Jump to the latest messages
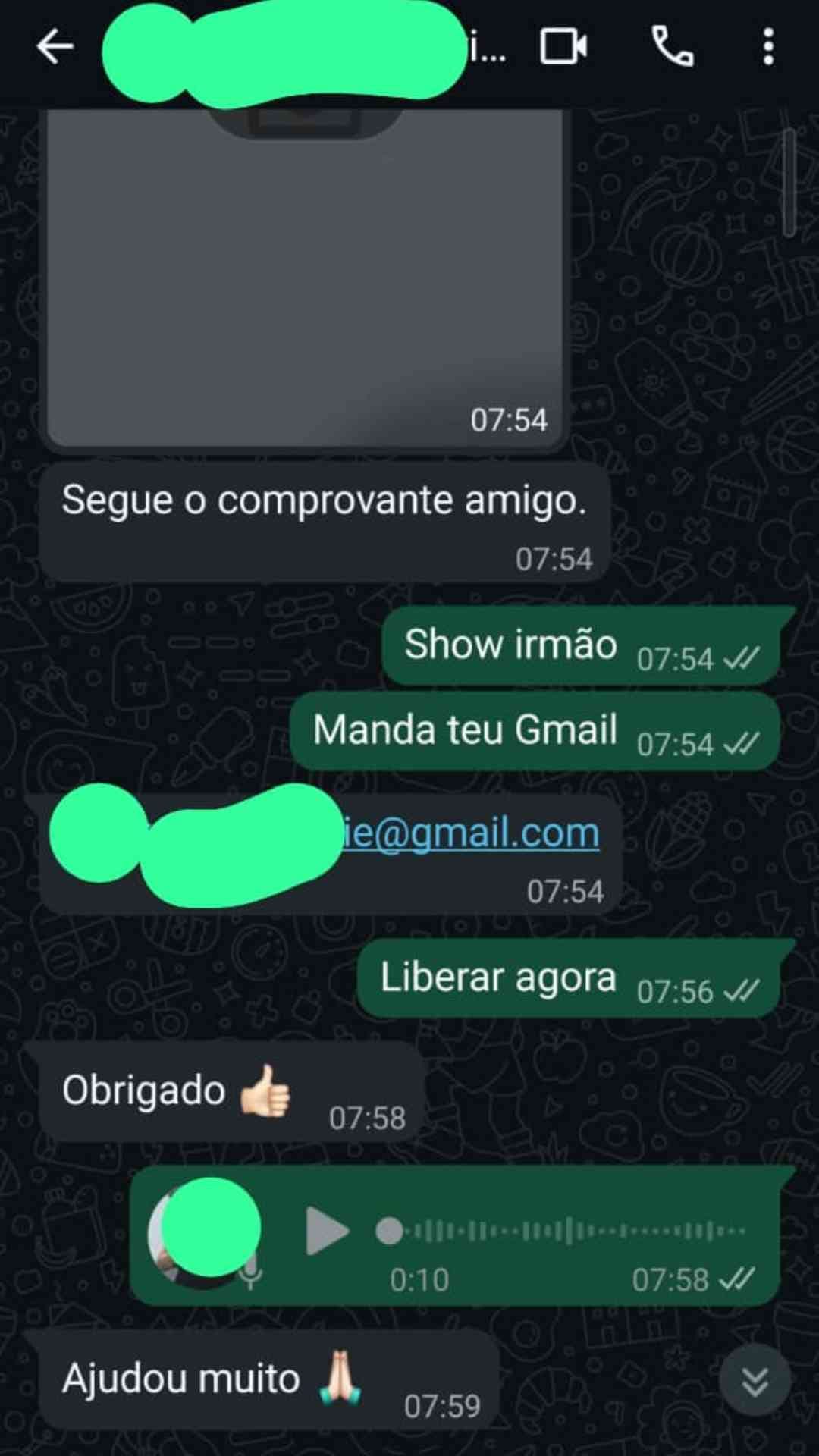This screenshot has width=819, height=1456. click(x=755, y=1382)
